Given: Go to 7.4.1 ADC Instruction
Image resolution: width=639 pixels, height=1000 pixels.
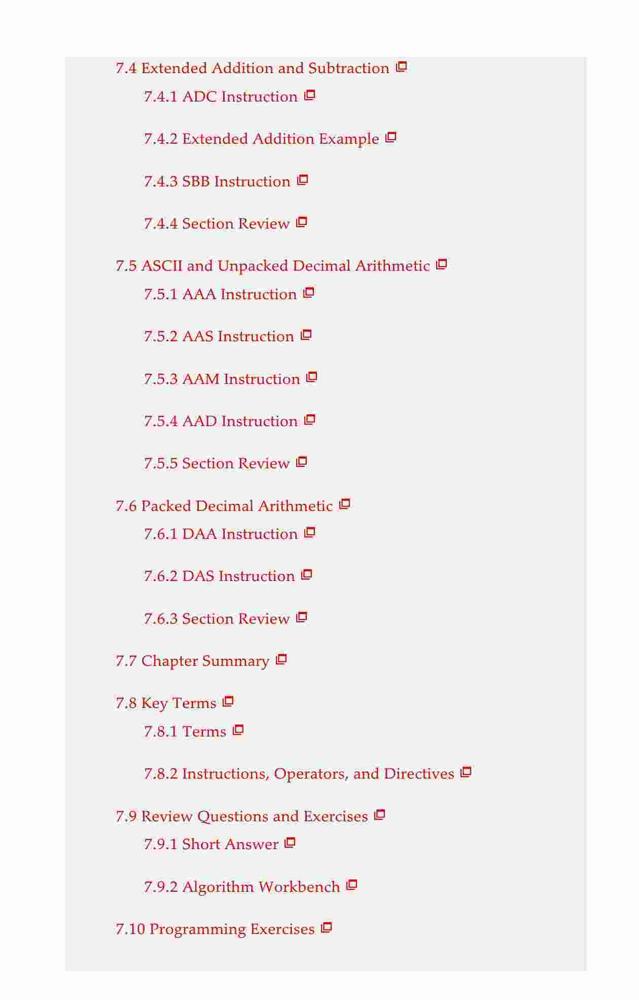Looking at the screenshot, I should [x=221, y=97].
